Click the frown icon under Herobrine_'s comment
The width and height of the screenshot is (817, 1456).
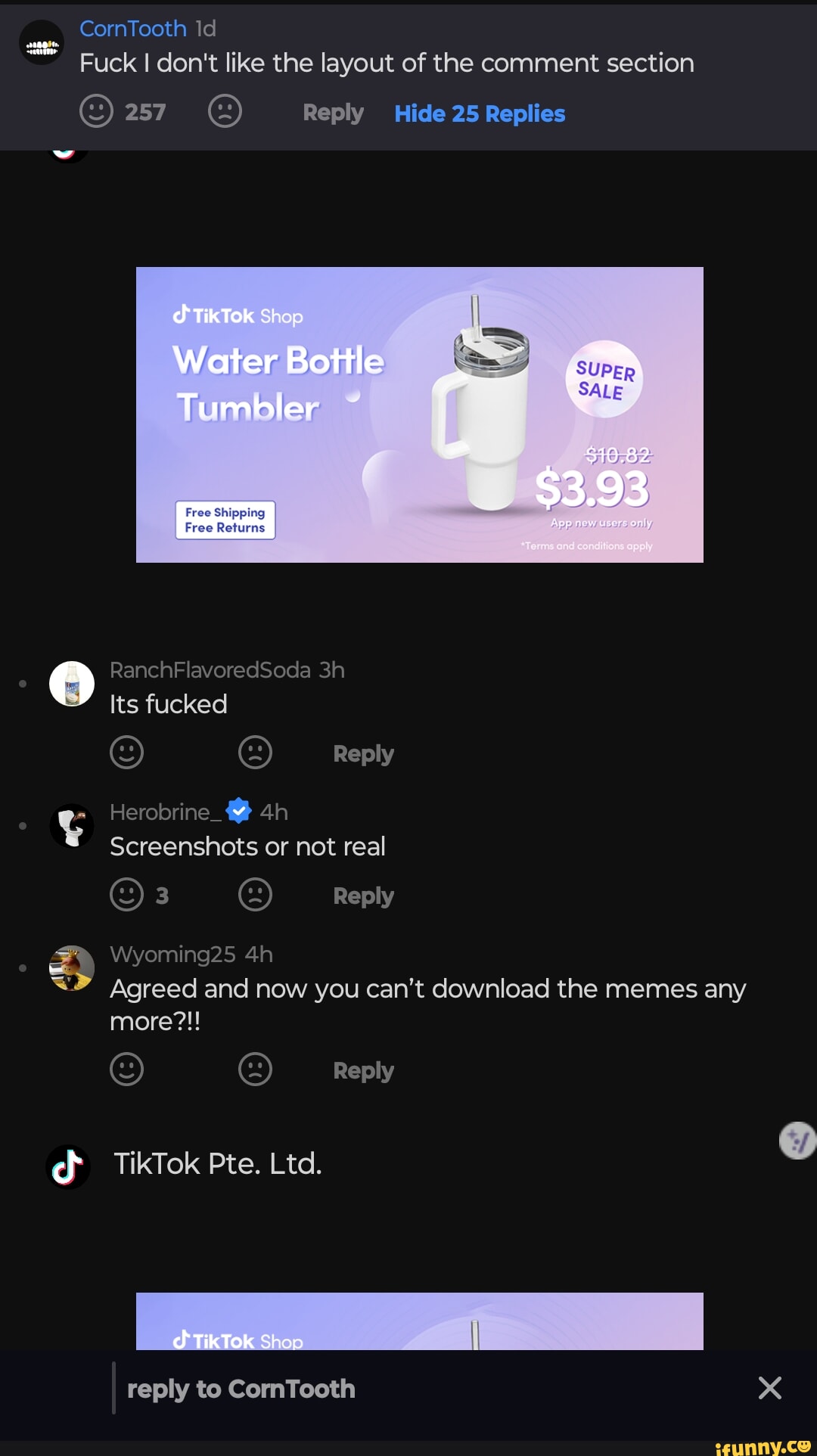point(255,894)
